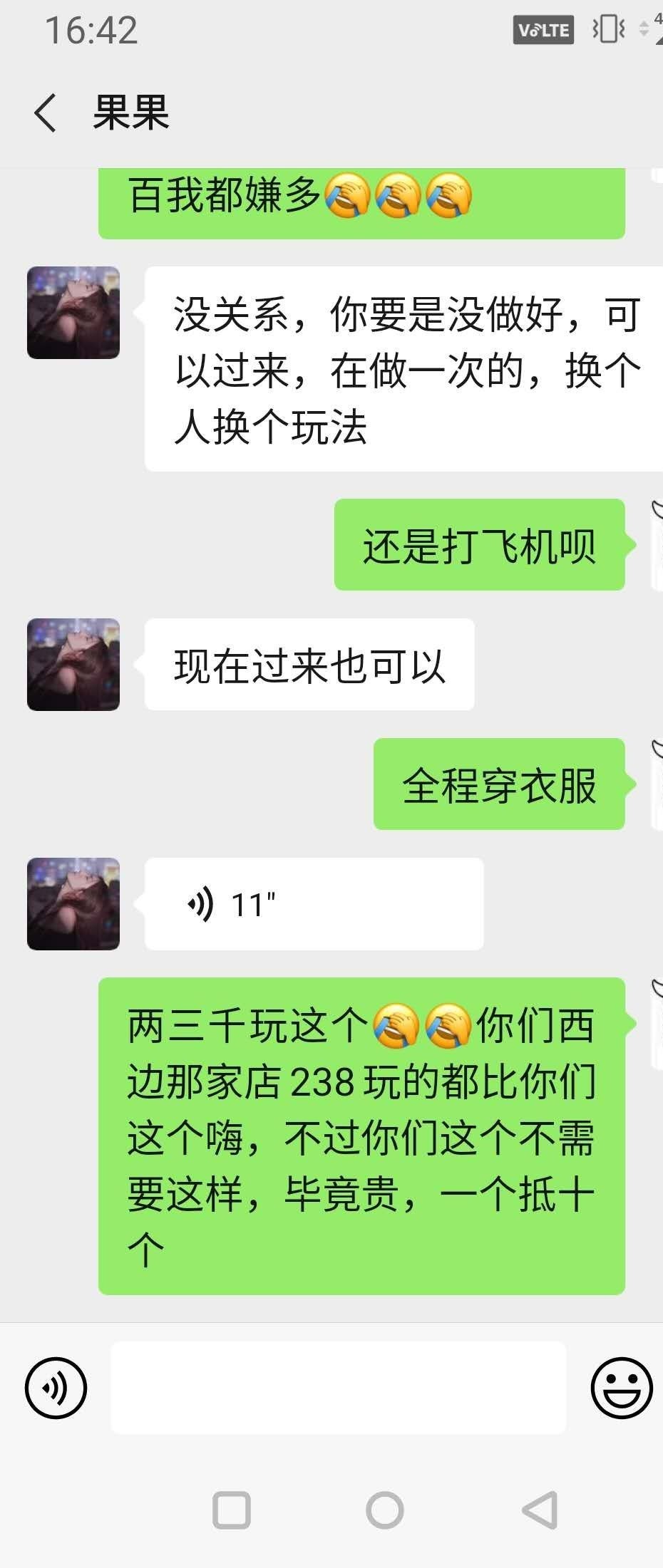Switch to voice input mode

56,1388
